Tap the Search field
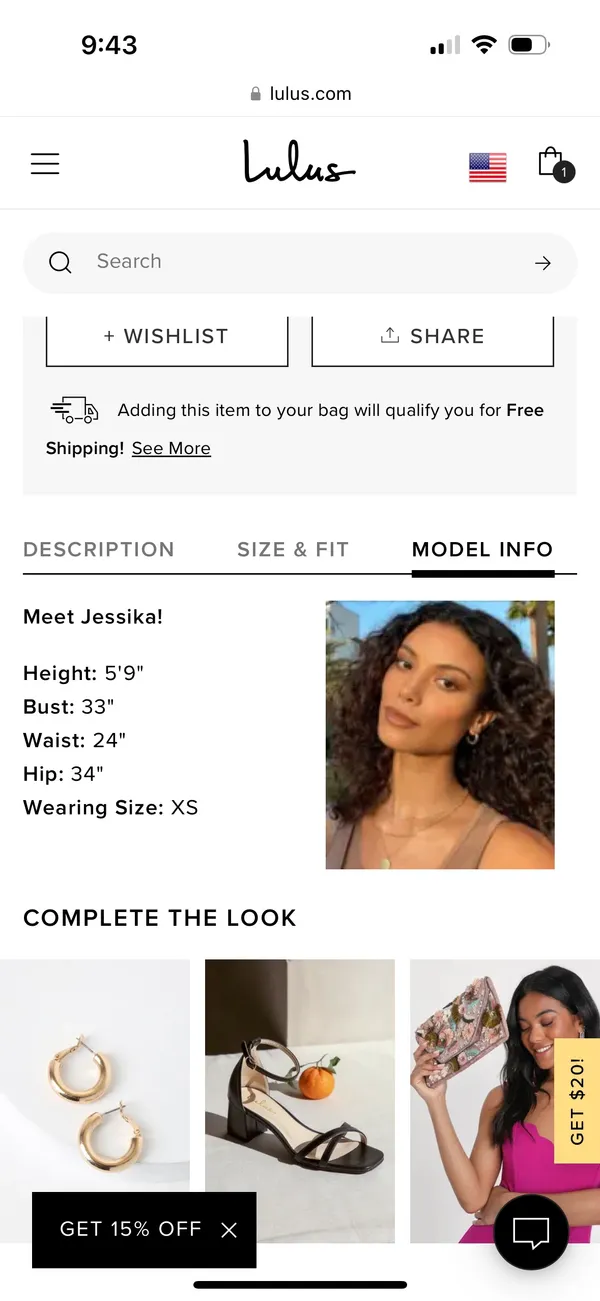600x1301 pixels. (x=300, y=262)
